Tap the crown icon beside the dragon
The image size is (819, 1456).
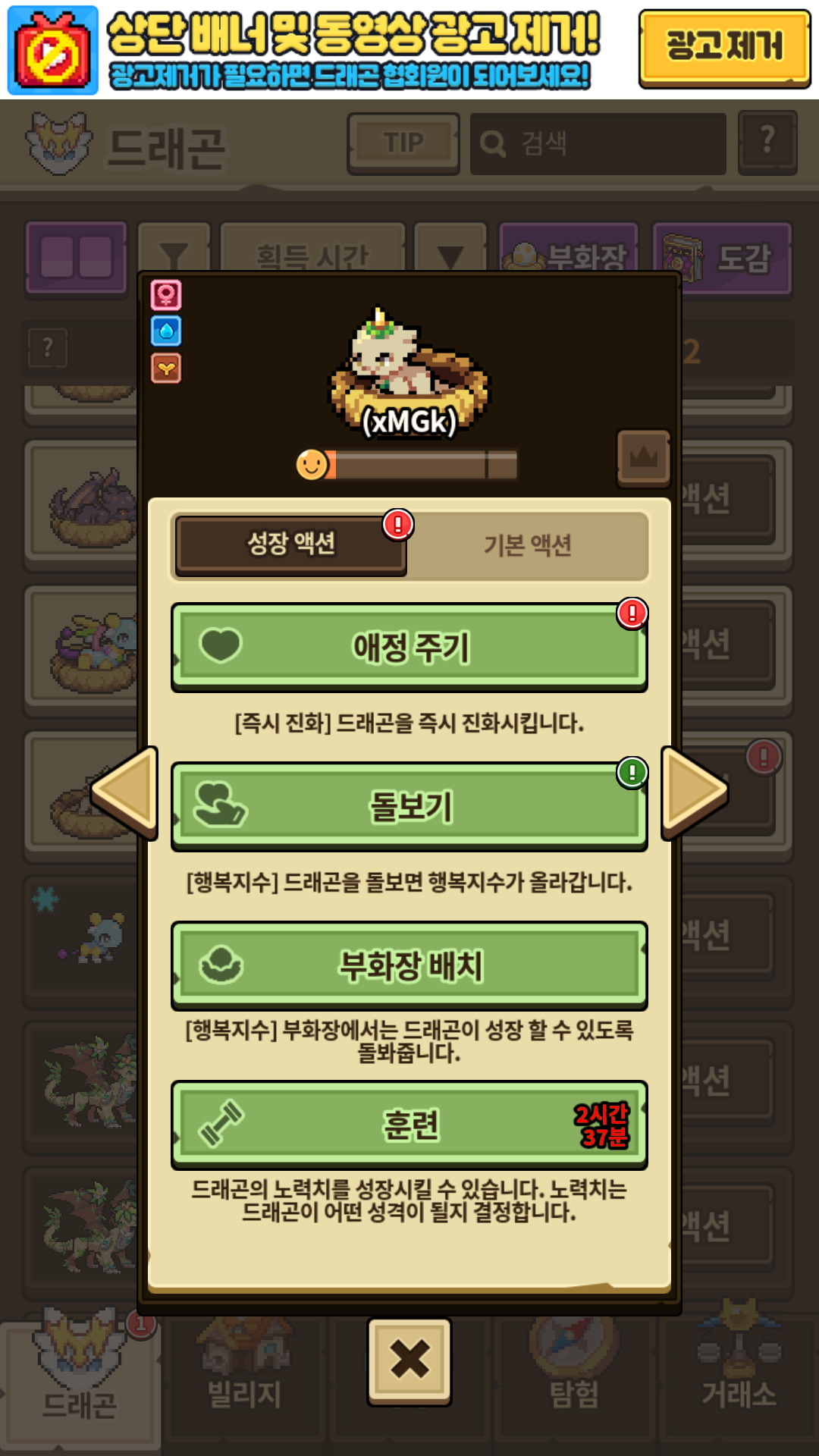click(644, 457)
